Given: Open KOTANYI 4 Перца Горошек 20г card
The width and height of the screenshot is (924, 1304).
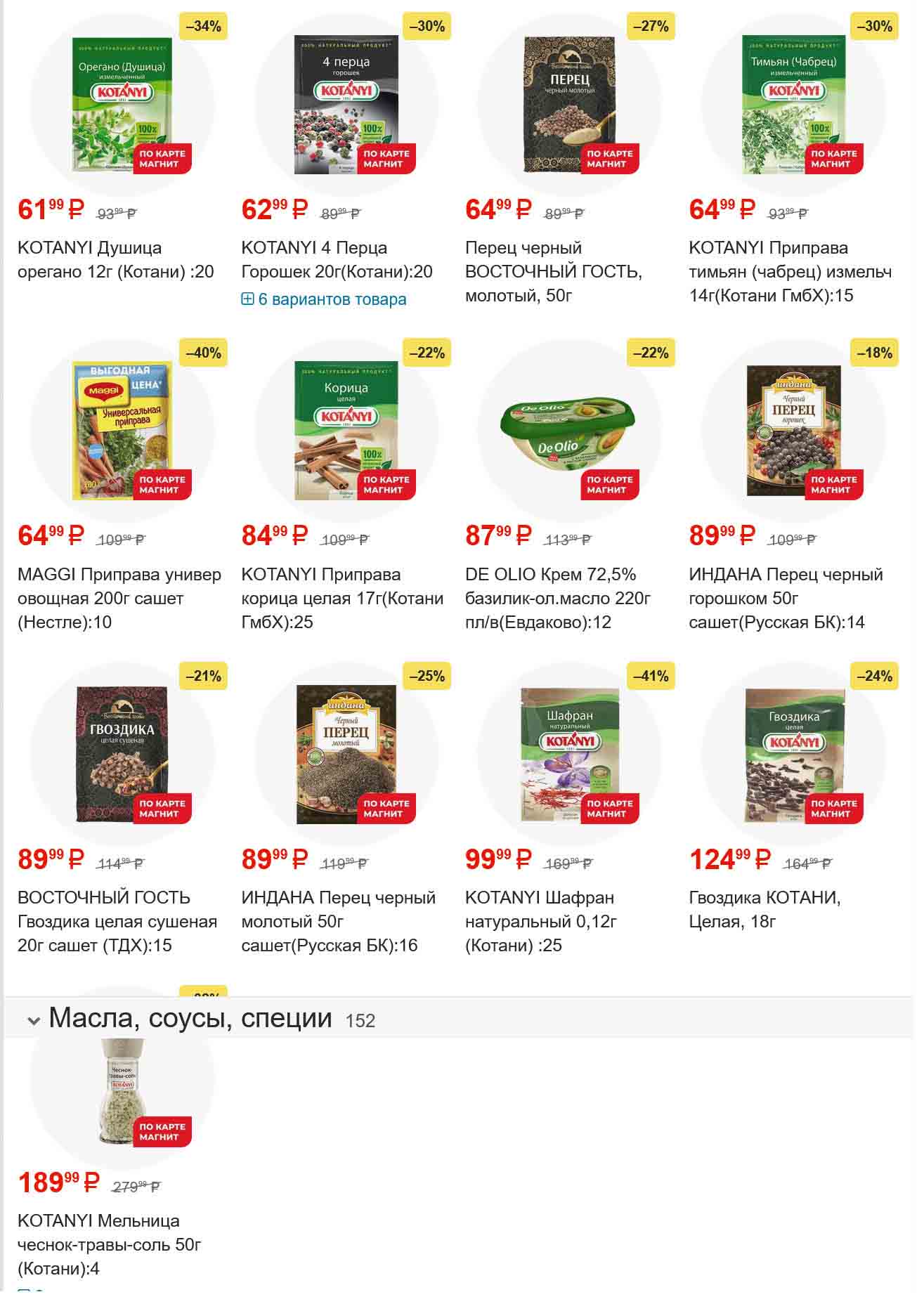Looking at the screenshot, I should (337, 259).
